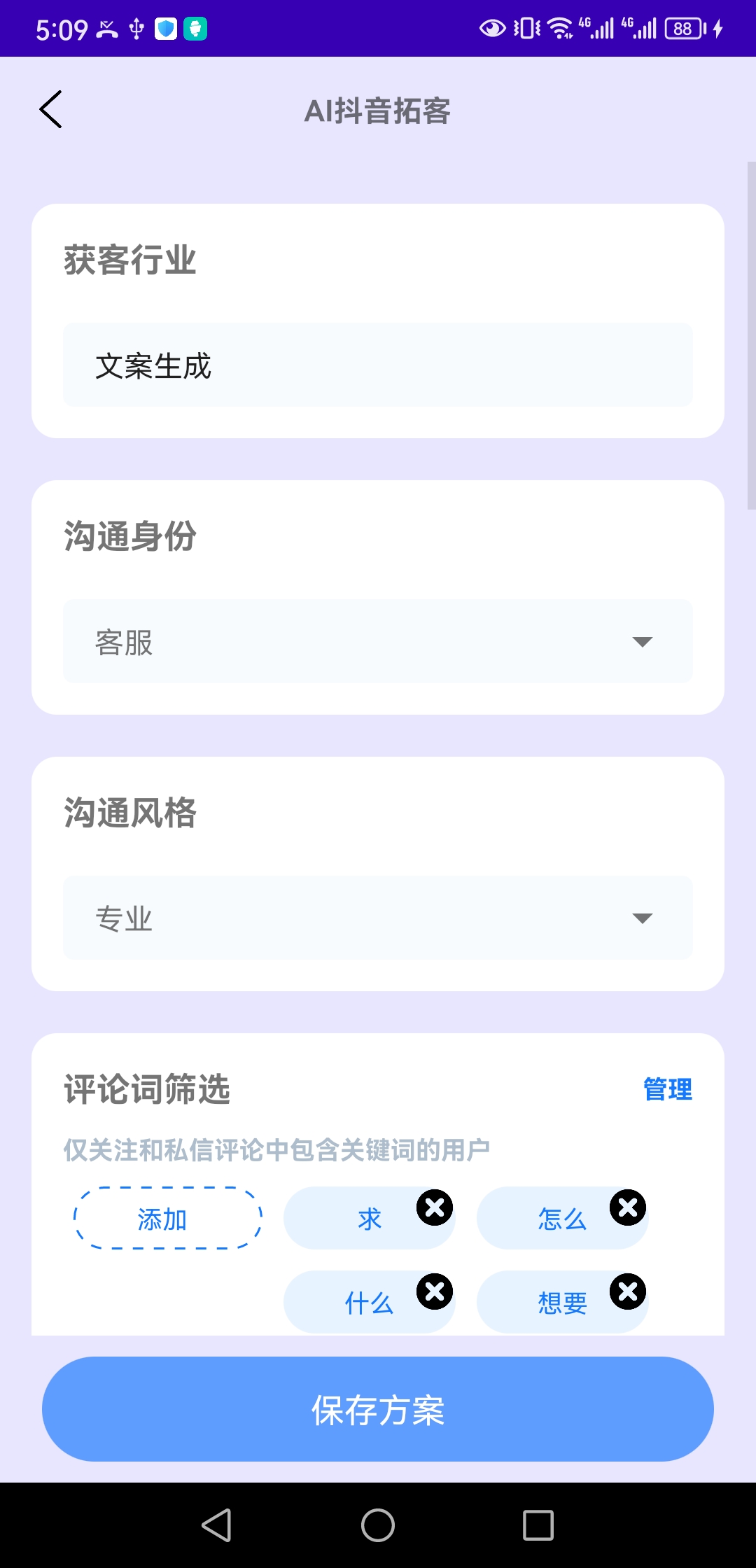Go back from AI抖音拓客 page
The width and height of the screenshot is (756, 1568).
[51, 110]
